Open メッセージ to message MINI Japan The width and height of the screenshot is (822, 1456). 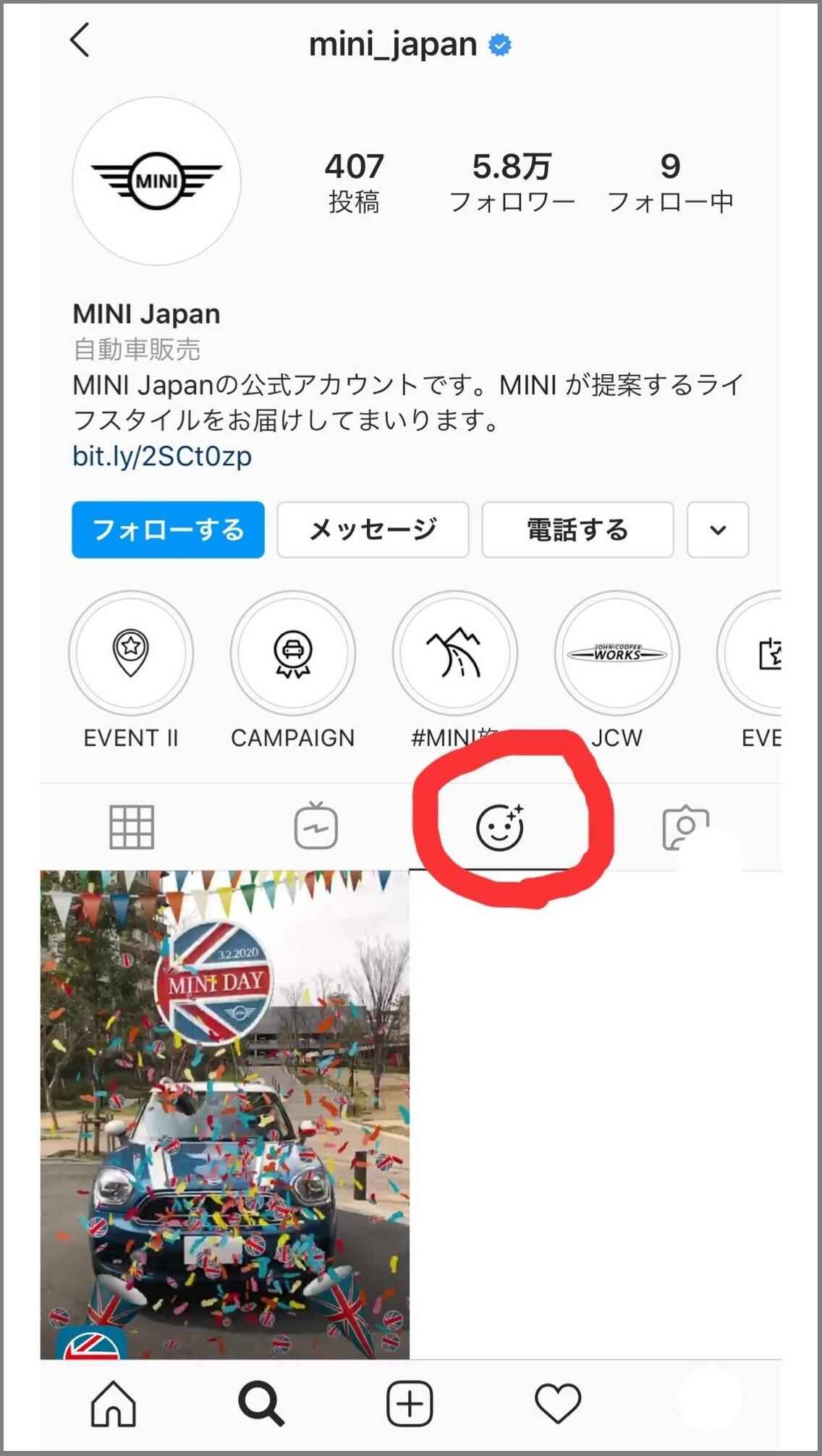pyautogui.click(x=373, y=530)
